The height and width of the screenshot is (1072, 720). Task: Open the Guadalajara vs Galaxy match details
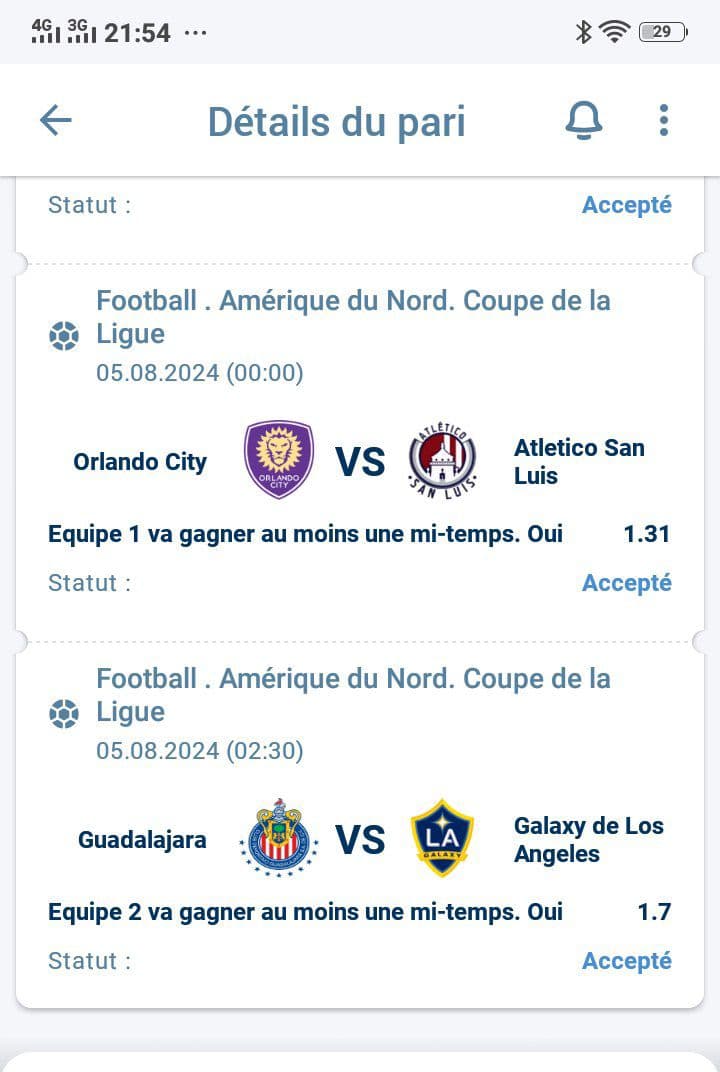coord(306,912)
